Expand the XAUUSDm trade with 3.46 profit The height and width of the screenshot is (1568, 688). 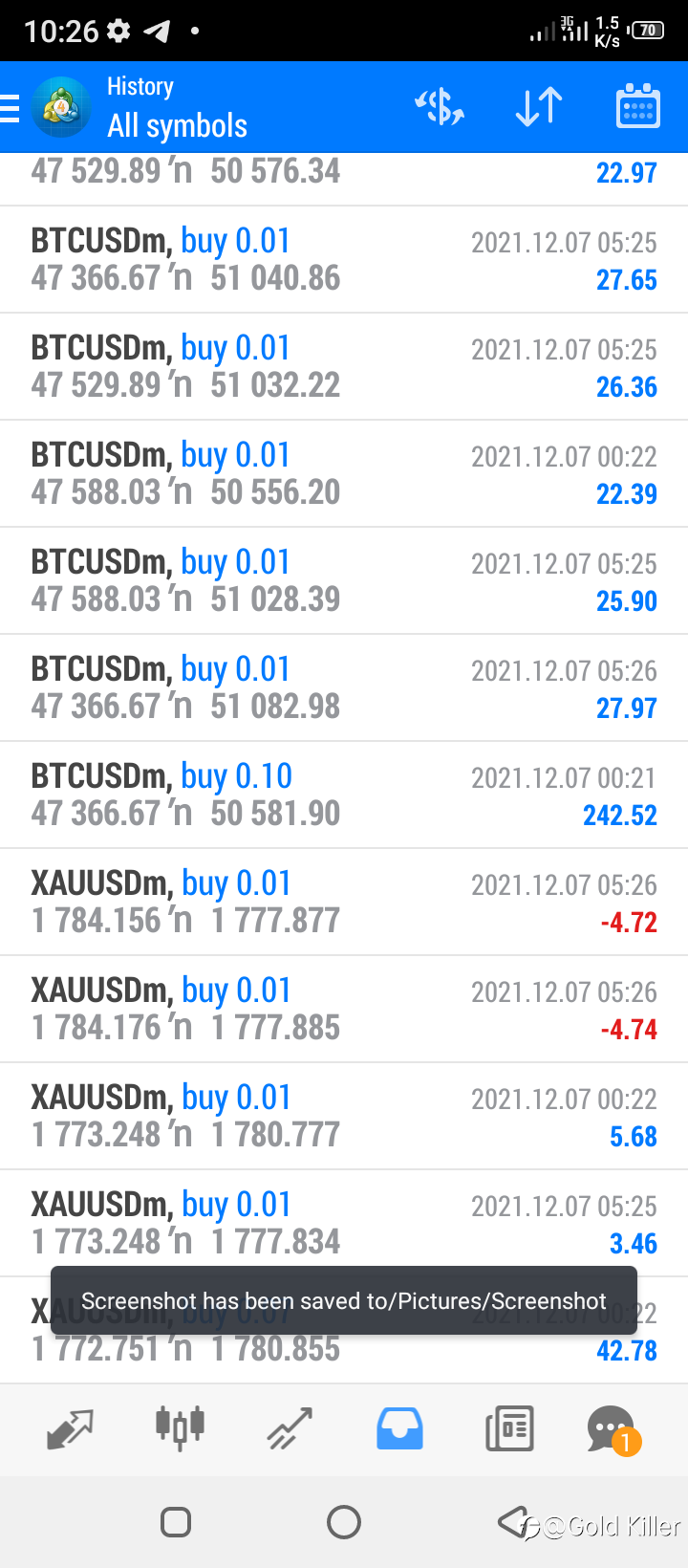tap(344, 1224)
